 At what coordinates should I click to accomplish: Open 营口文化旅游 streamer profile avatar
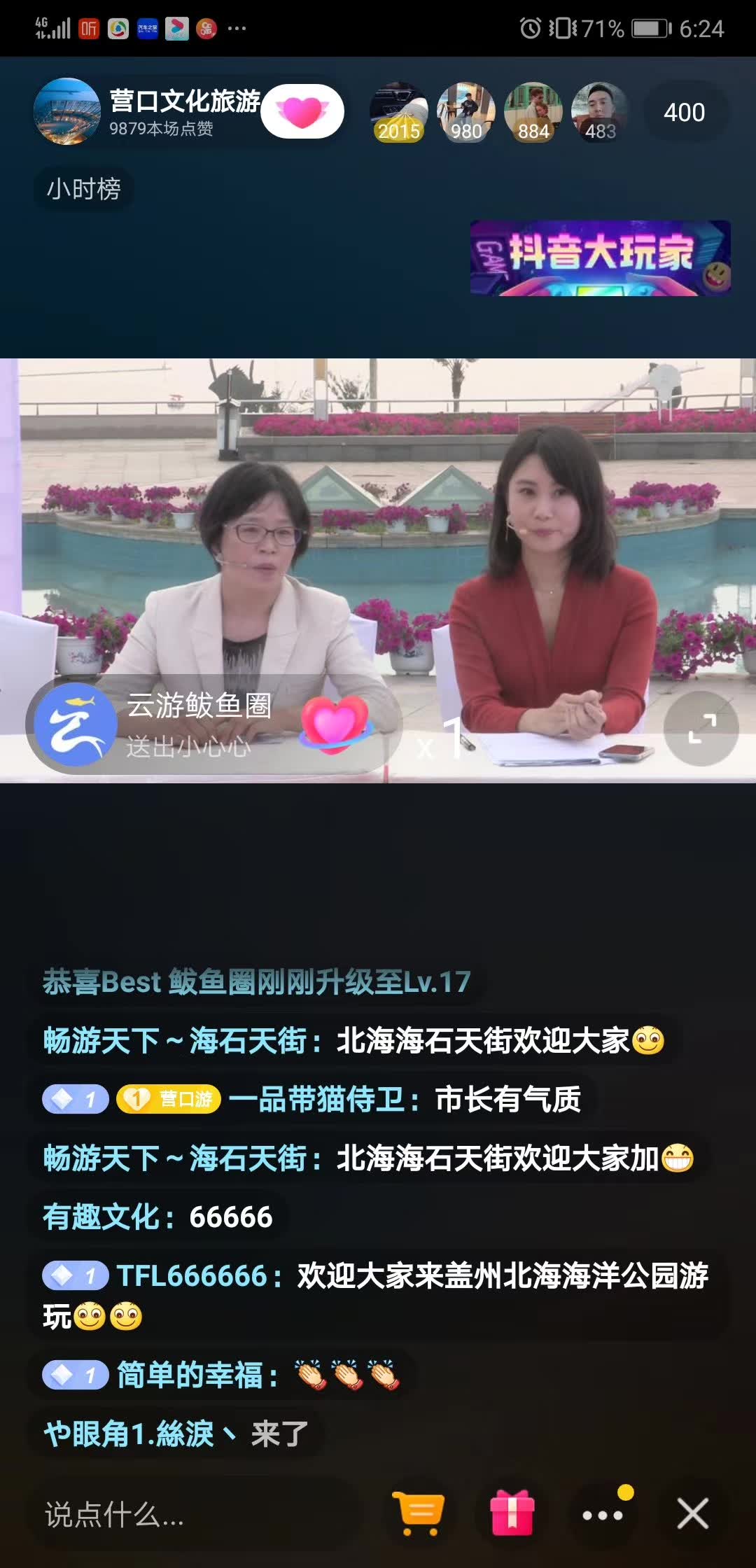coord(67,112)
